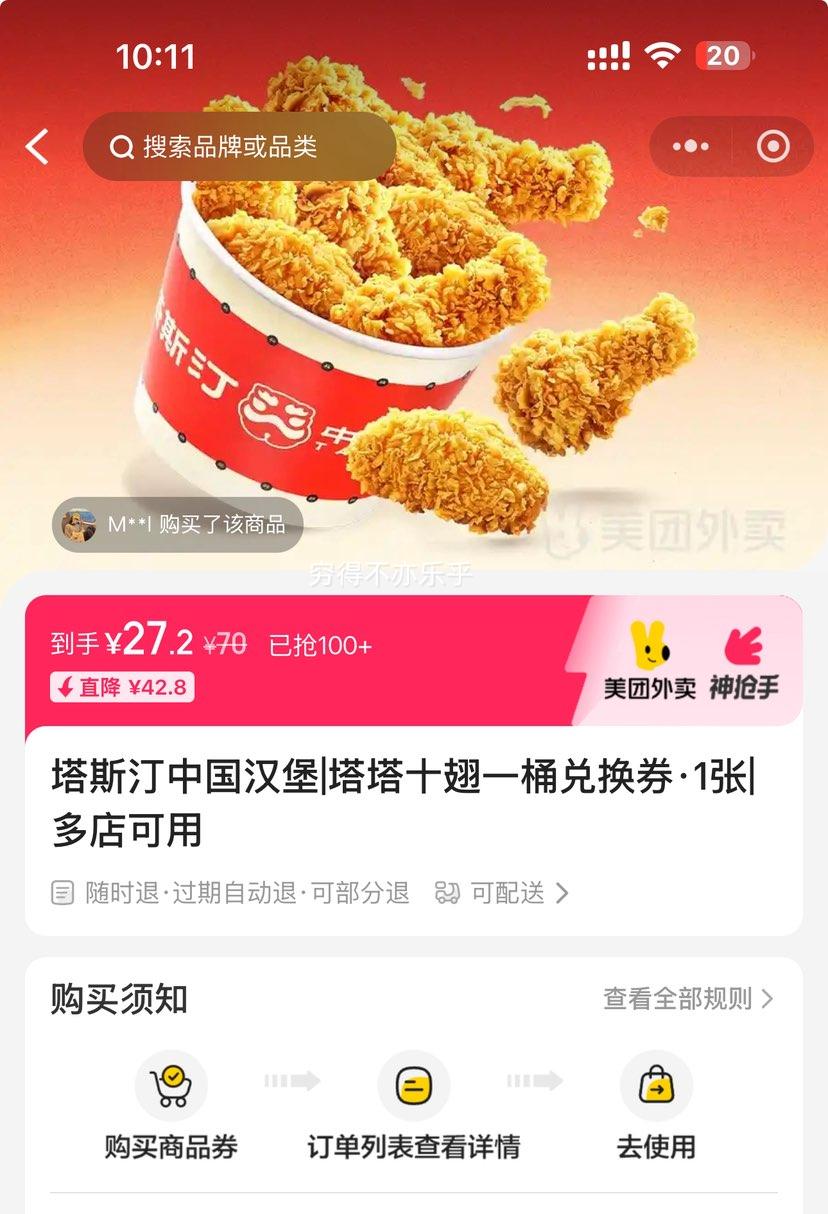Viewport: 828px width, 1214px height.
Task: Tap the 已抢100+ sold counter
Action: click(x=318, y=646)
